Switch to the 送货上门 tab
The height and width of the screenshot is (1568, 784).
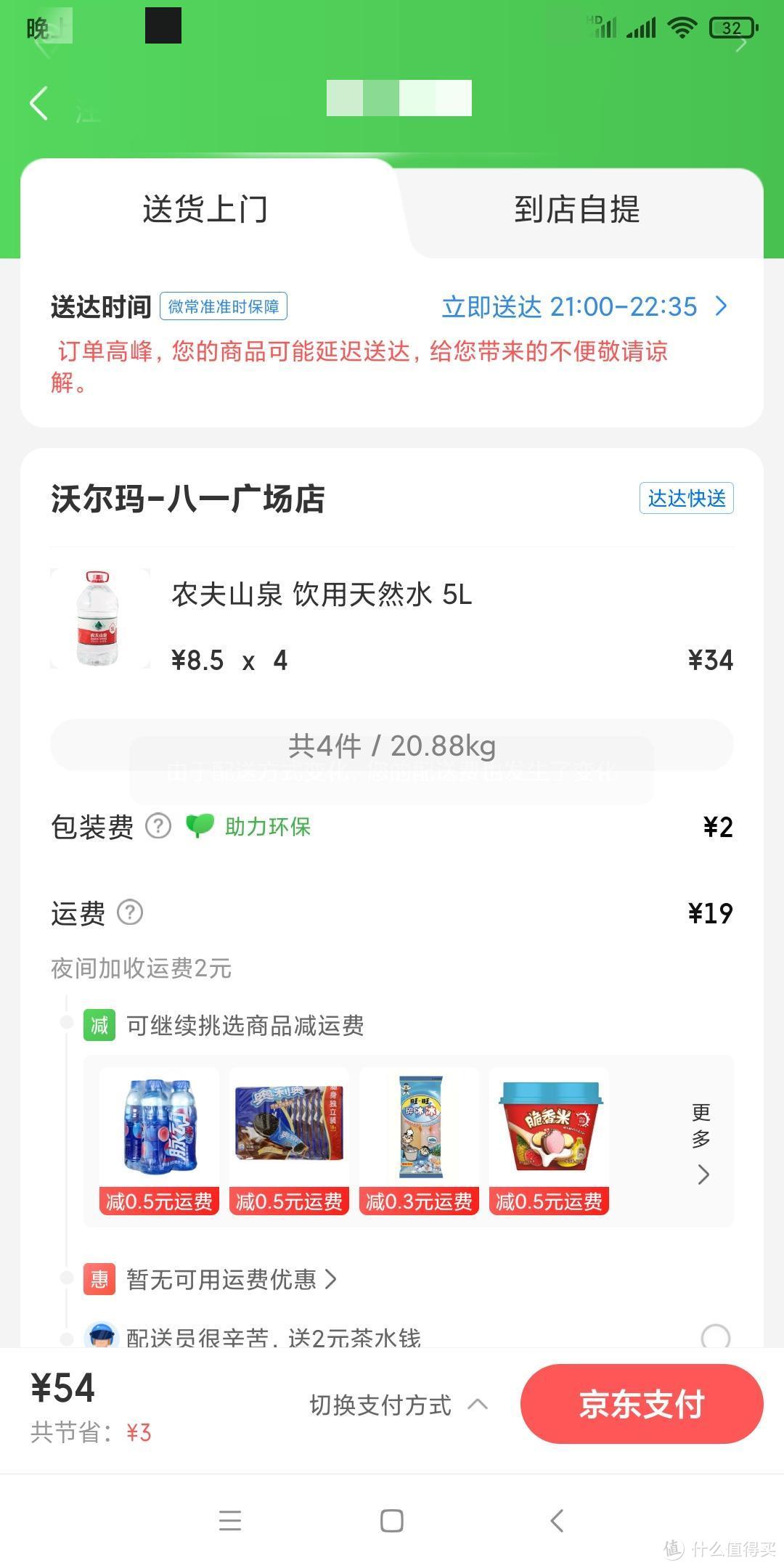tap(205, 210)
